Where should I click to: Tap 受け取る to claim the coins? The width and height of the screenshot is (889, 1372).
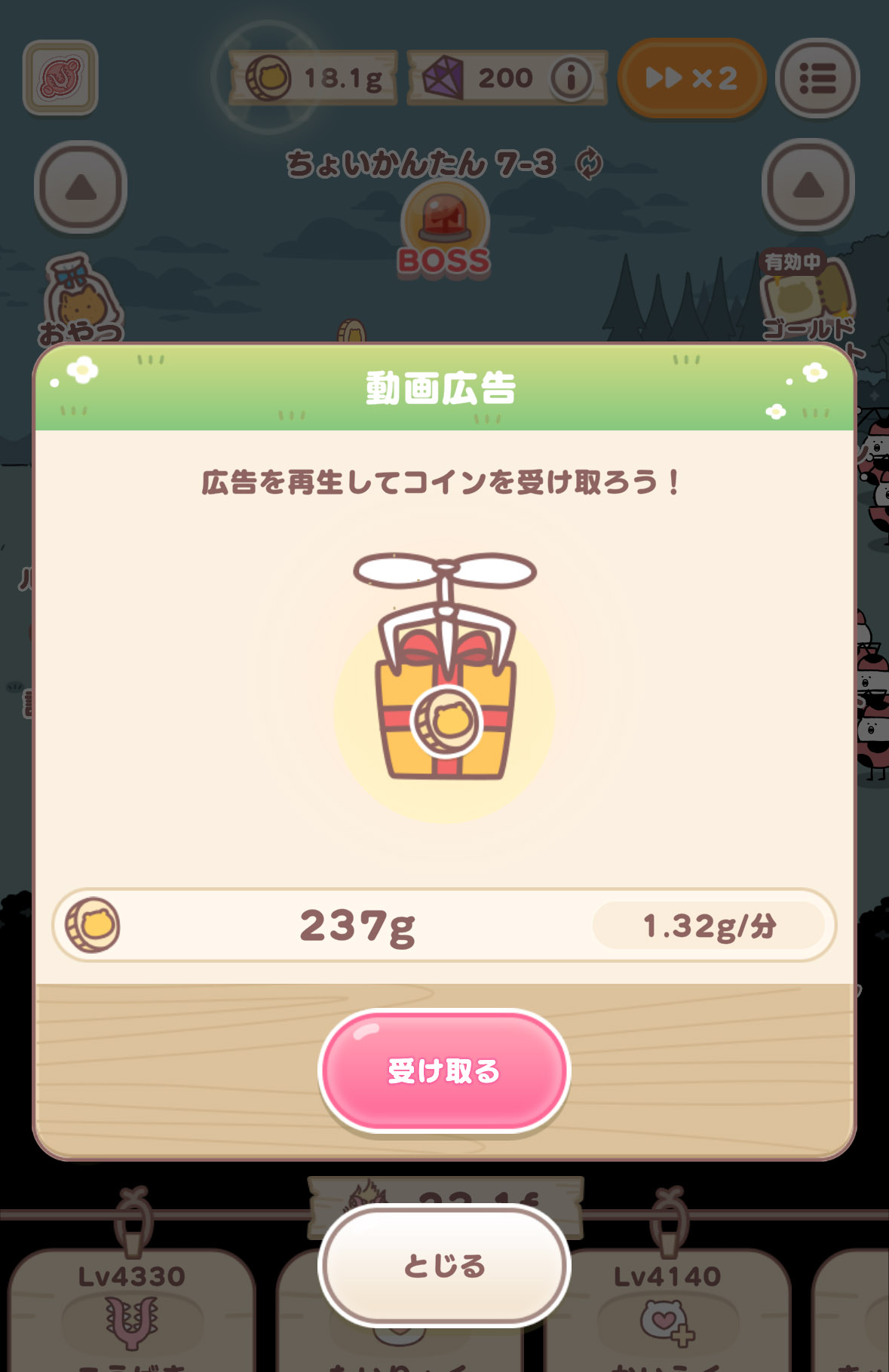(443, 1070)
